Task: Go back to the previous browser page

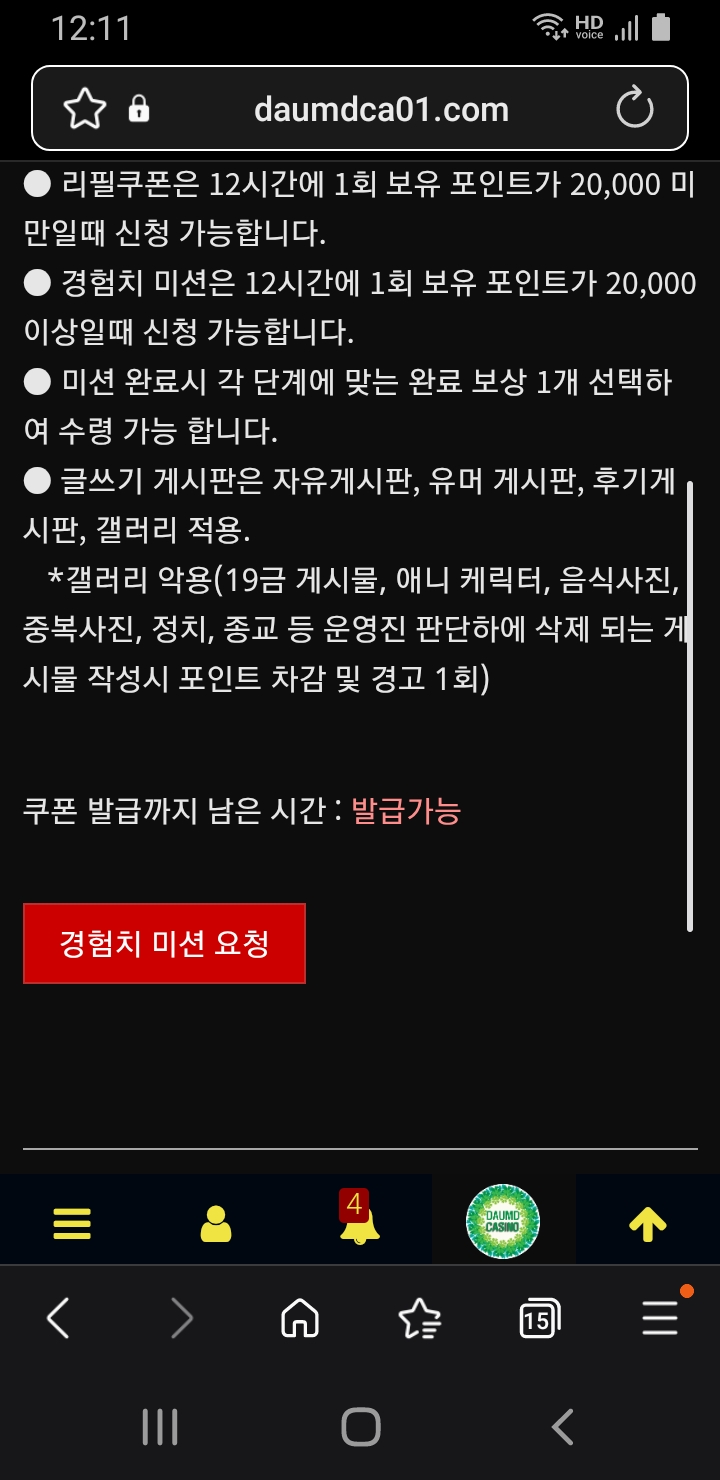Action: pos(58,1319)
